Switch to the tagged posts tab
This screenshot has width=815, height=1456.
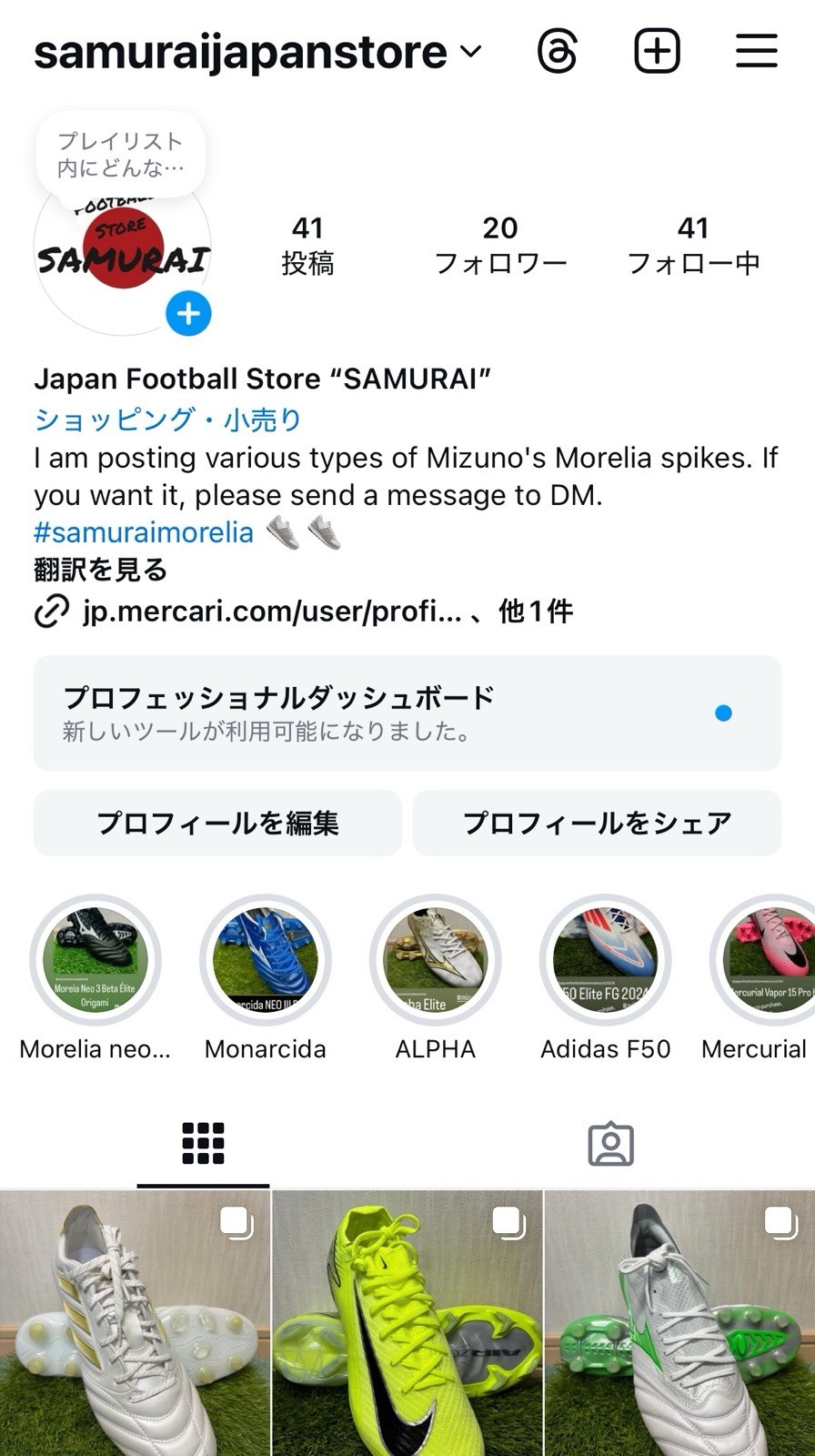(610, 1144)
